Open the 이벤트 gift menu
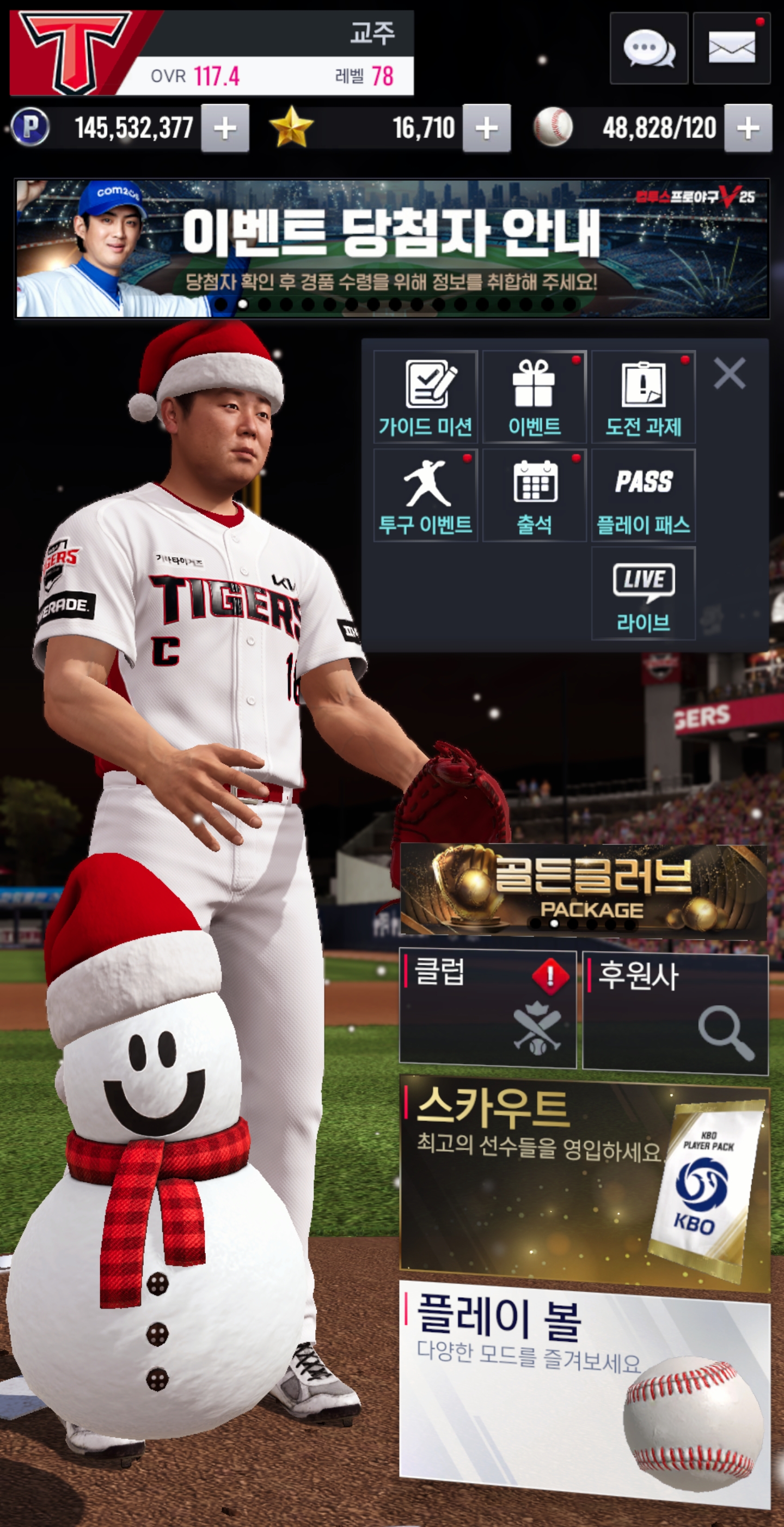 coord(534,397)
